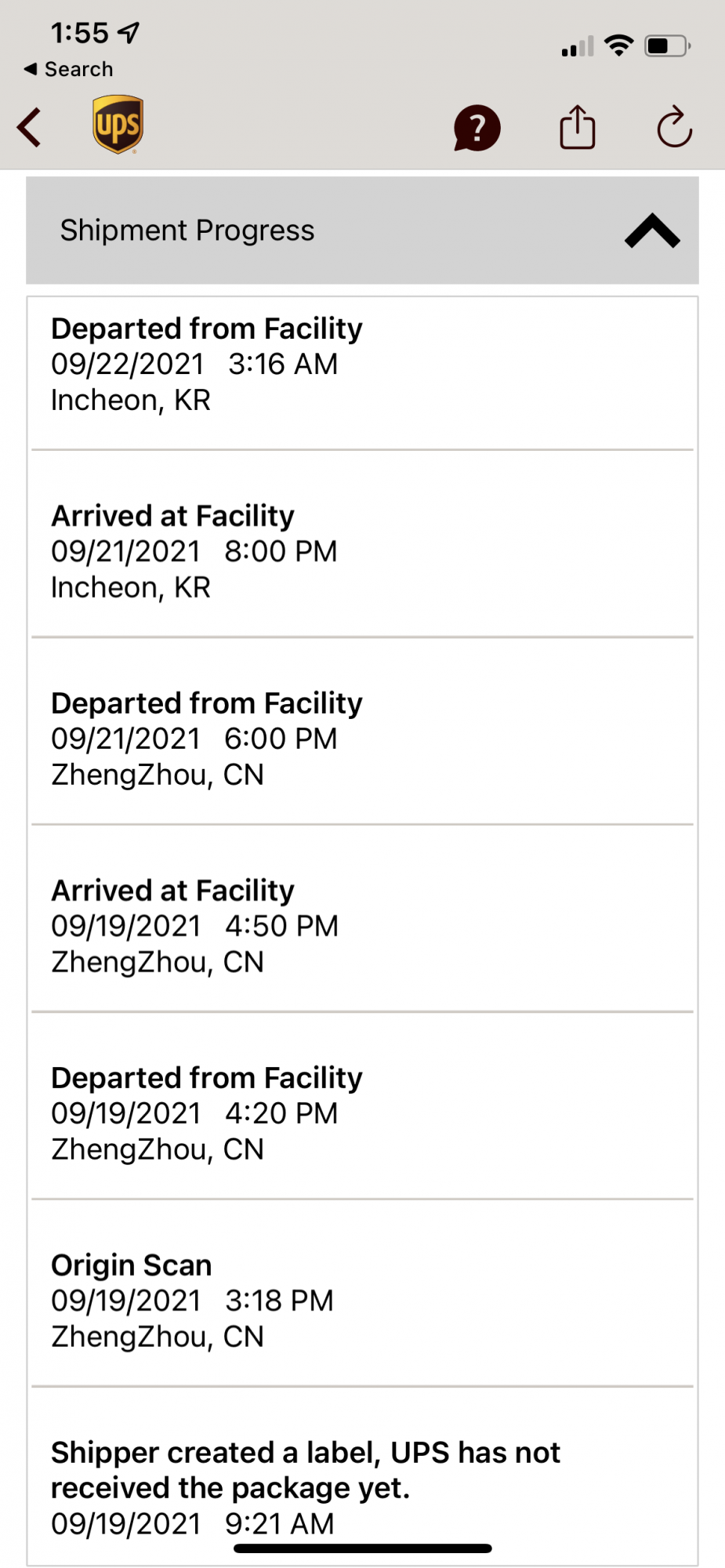
Task: Return to Search via status bar link
Action: 69,69
